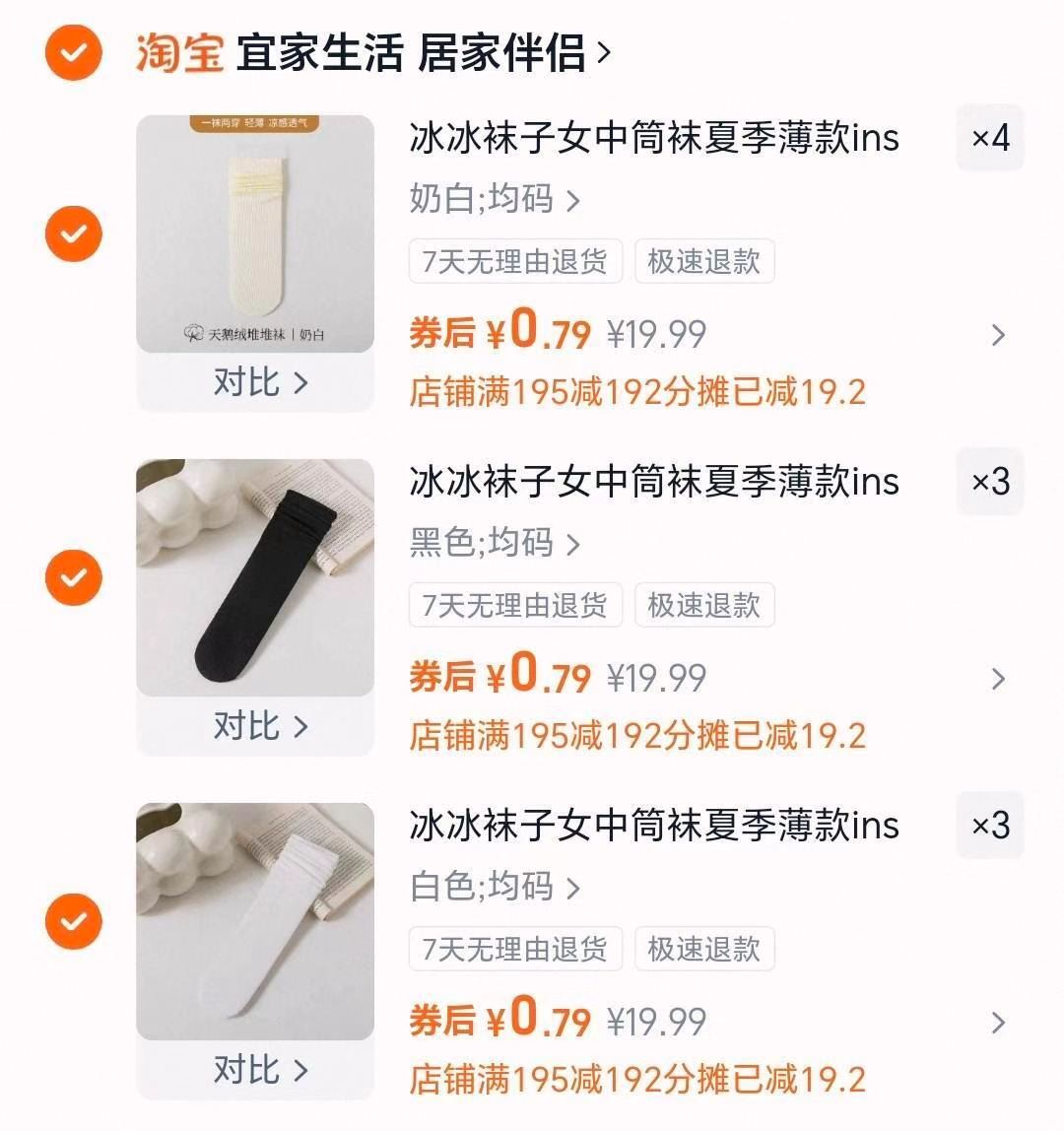Click the 7天无理由退货 tag on black socks

(x=514, y=605)
